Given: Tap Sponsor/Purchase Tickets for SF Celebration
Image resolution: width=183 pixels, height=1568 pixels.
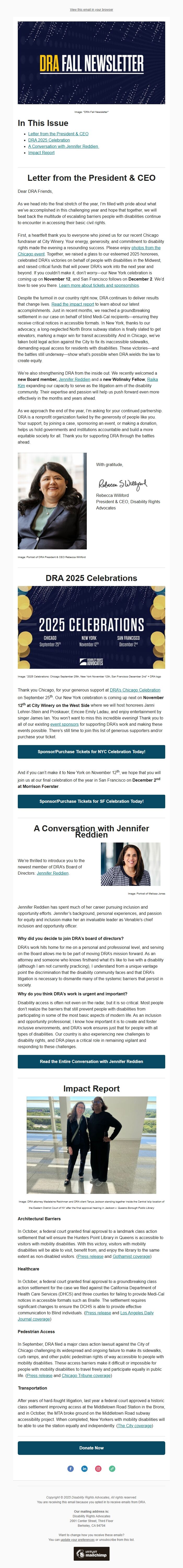Looking at the screenshot, I should [92, 801].
